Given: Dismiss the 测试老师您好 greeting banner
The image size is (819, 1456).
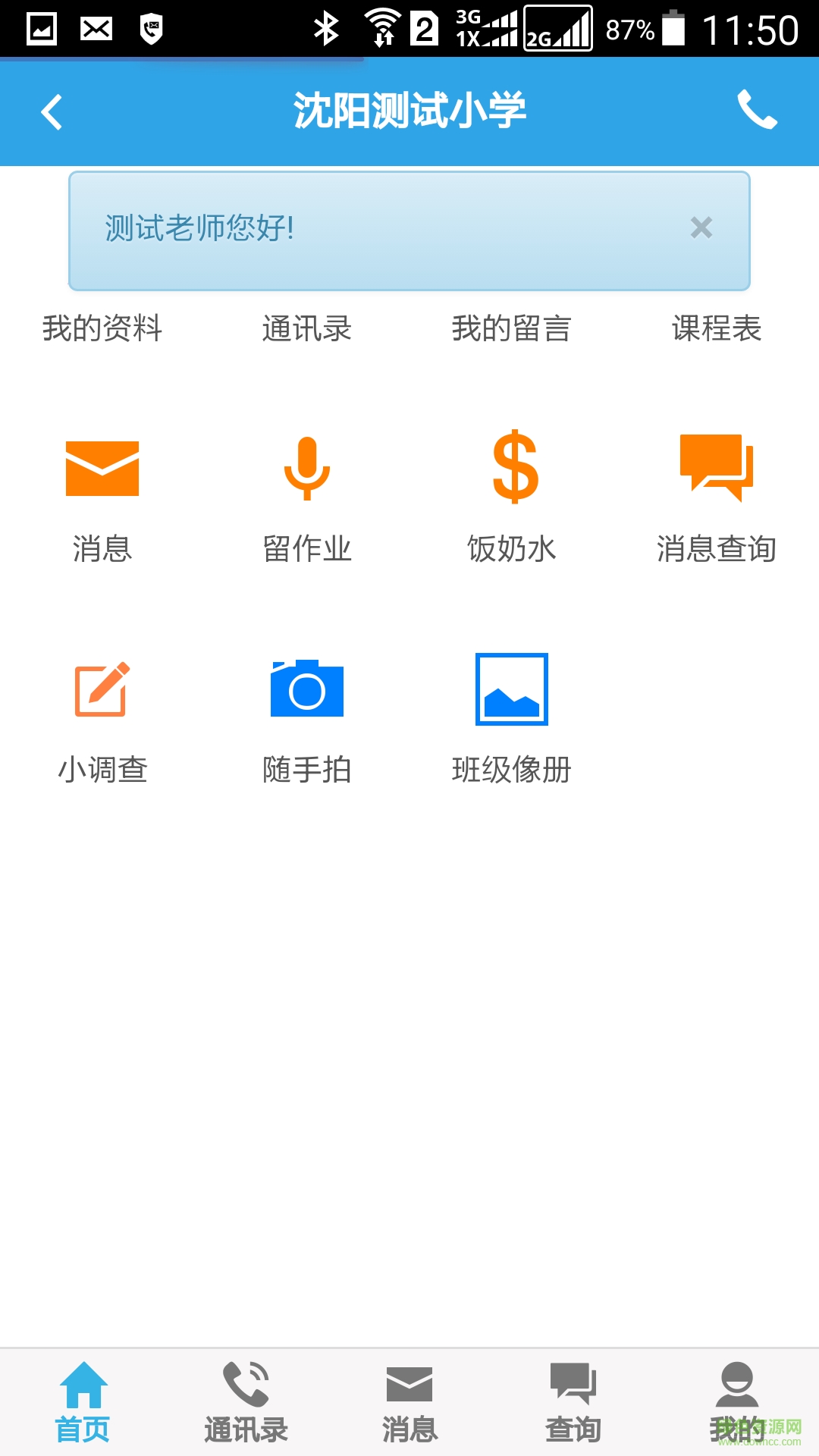Looking at the screenshot, I should click(701, 227).
